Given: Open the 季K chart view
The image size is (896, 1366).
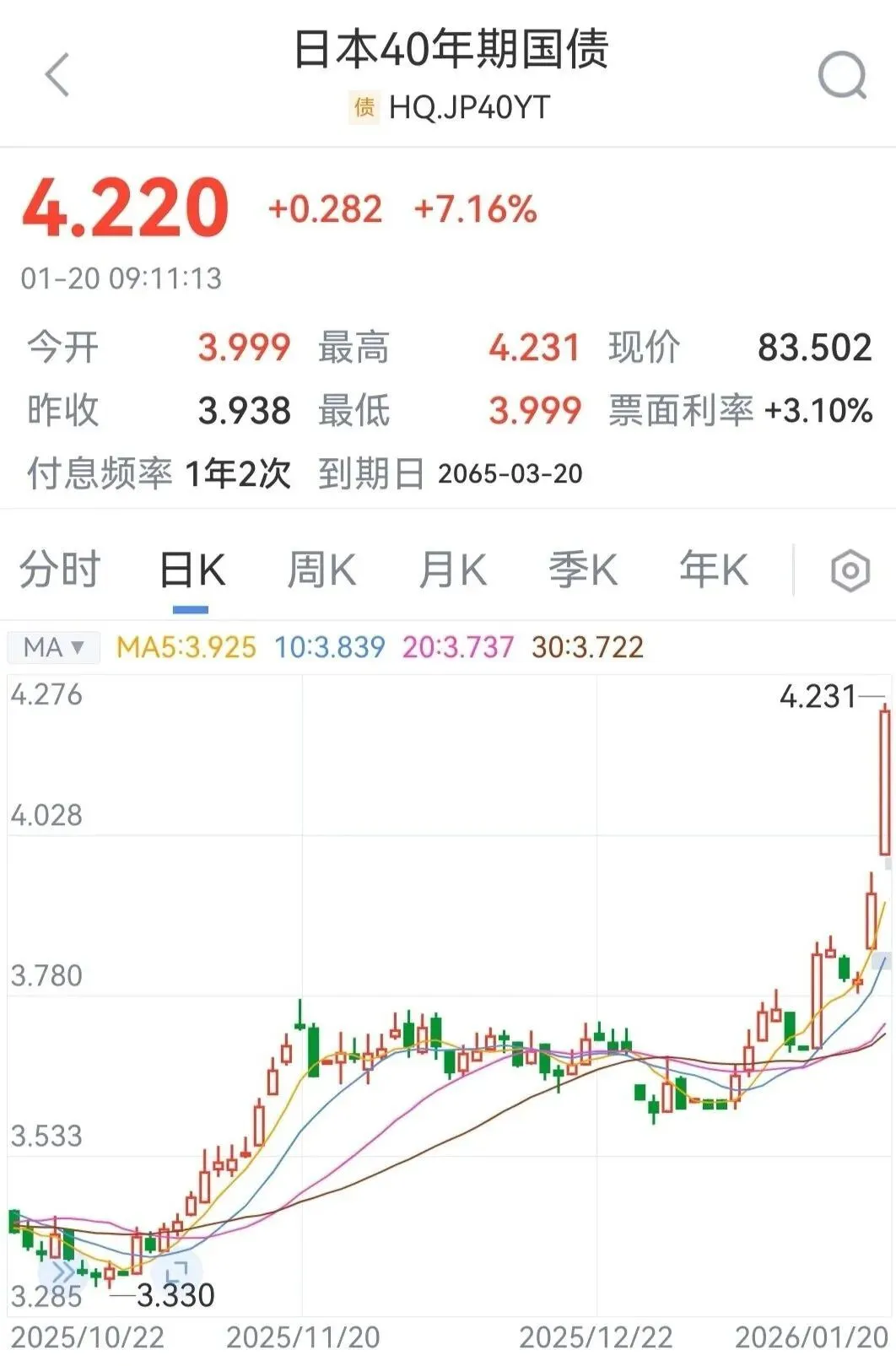Looking at the screenshot, I should coord(583,570).
